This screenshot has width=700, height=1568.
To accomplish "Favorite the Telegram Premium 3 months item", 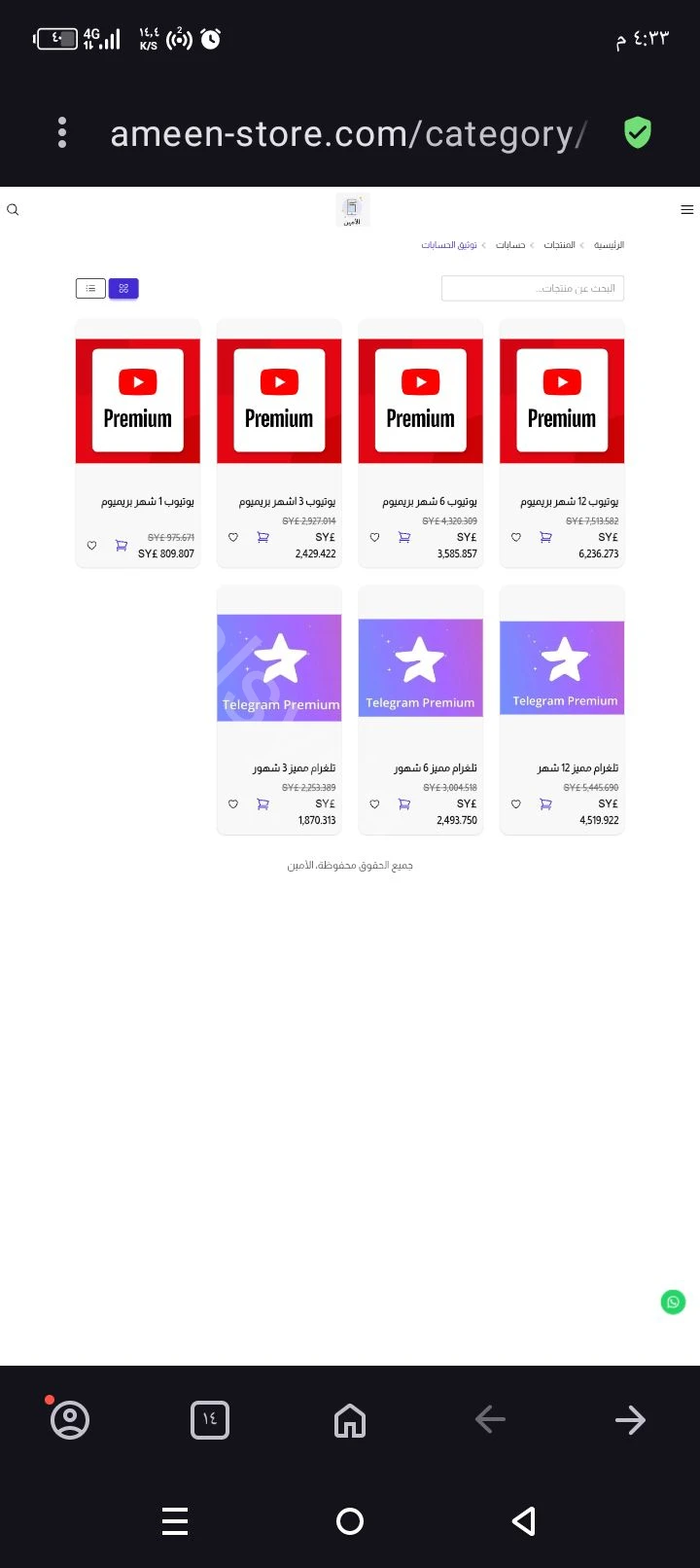I will pyautogui.click(x=233, y=804).
